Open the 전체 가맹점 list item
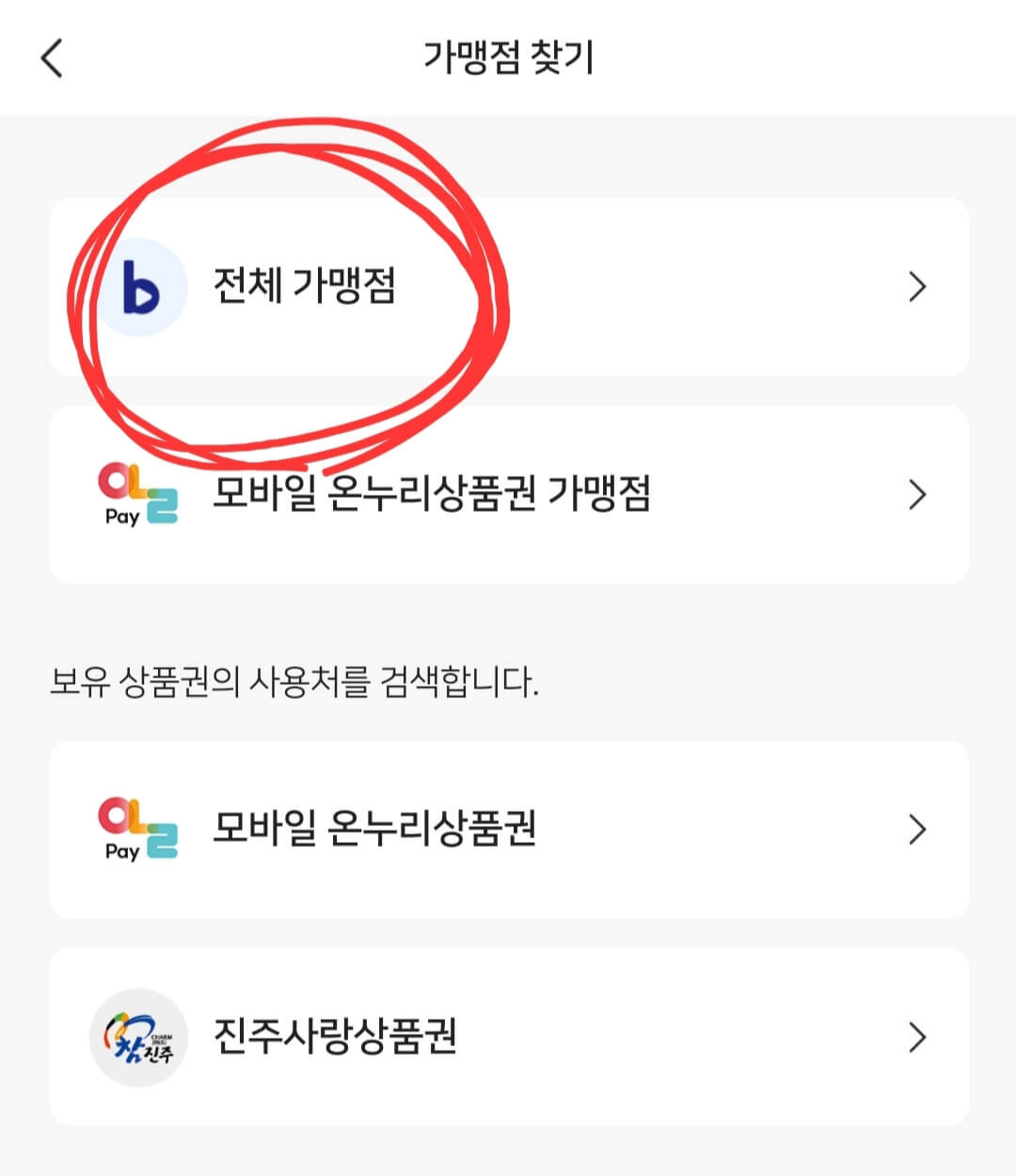The width and height of the screenshot is (1016, 1176). click(x=508, y=287)
